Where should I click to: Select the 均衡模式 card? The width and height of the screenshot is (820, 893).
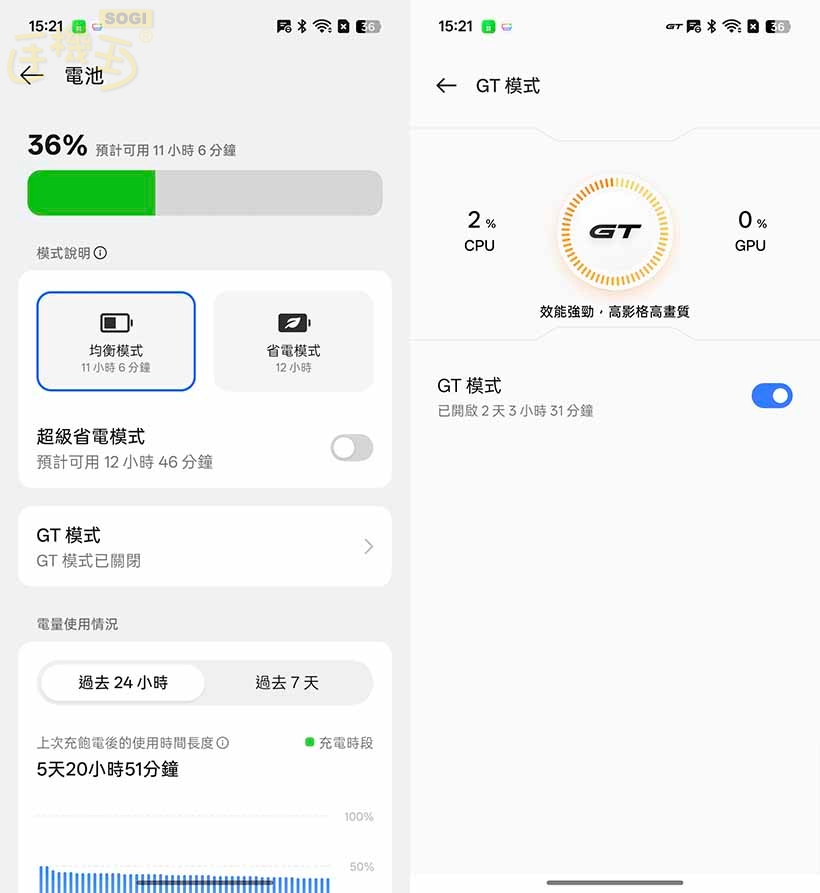(115, 341)
